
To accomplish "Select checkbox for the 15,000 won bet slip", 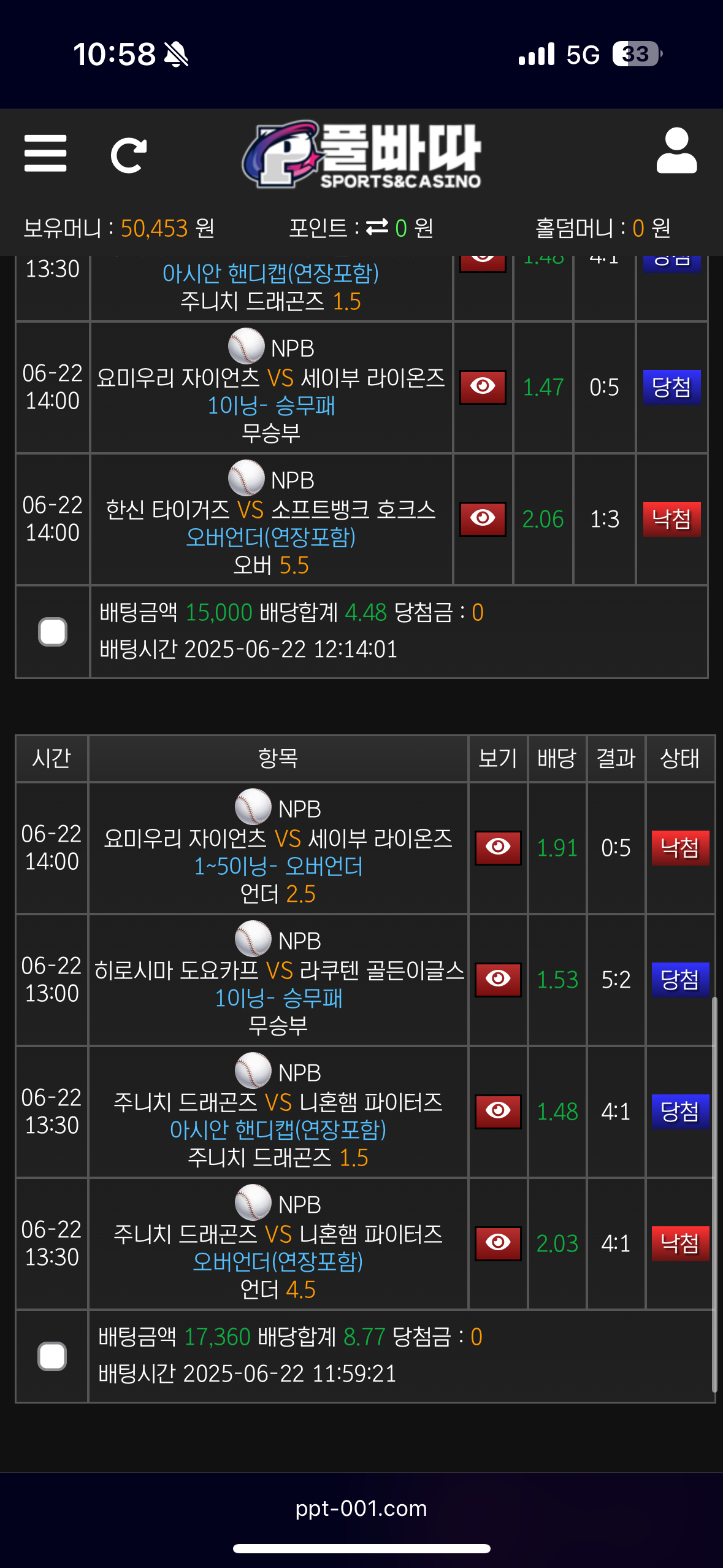I will (53, 632).
